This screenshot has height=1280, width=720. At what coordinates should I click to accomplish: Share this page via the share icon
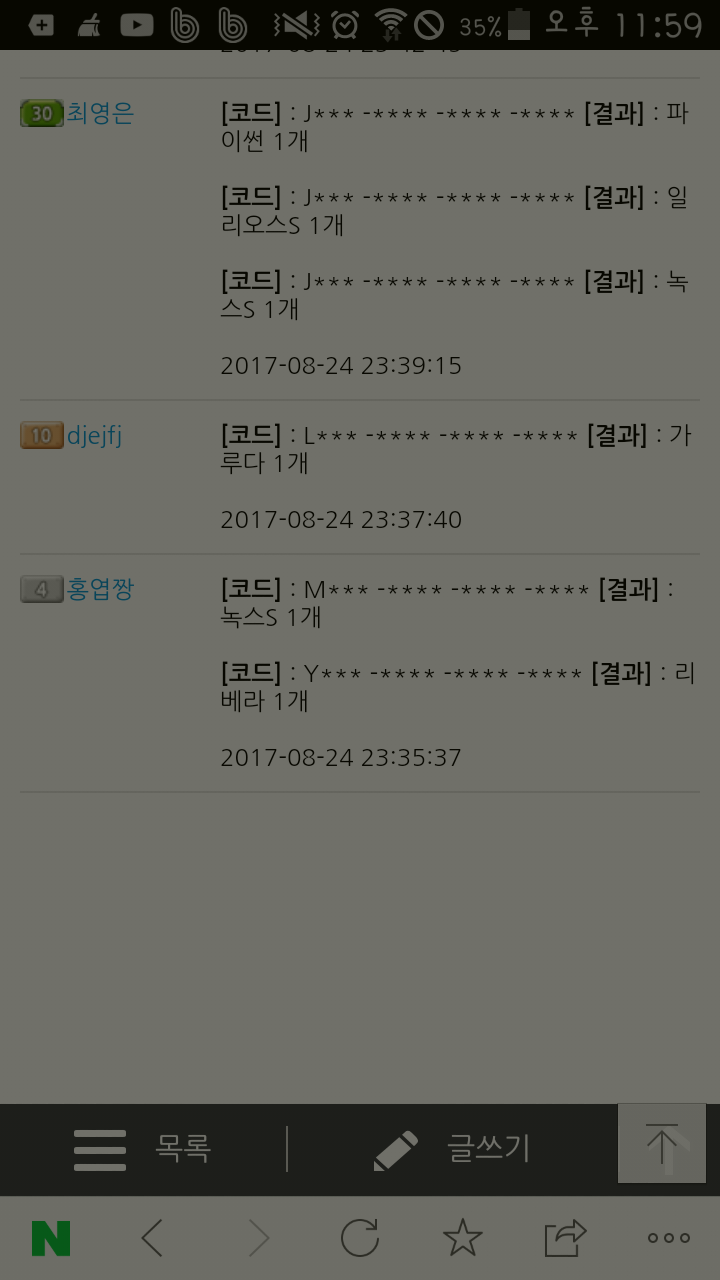[565, 1239]
